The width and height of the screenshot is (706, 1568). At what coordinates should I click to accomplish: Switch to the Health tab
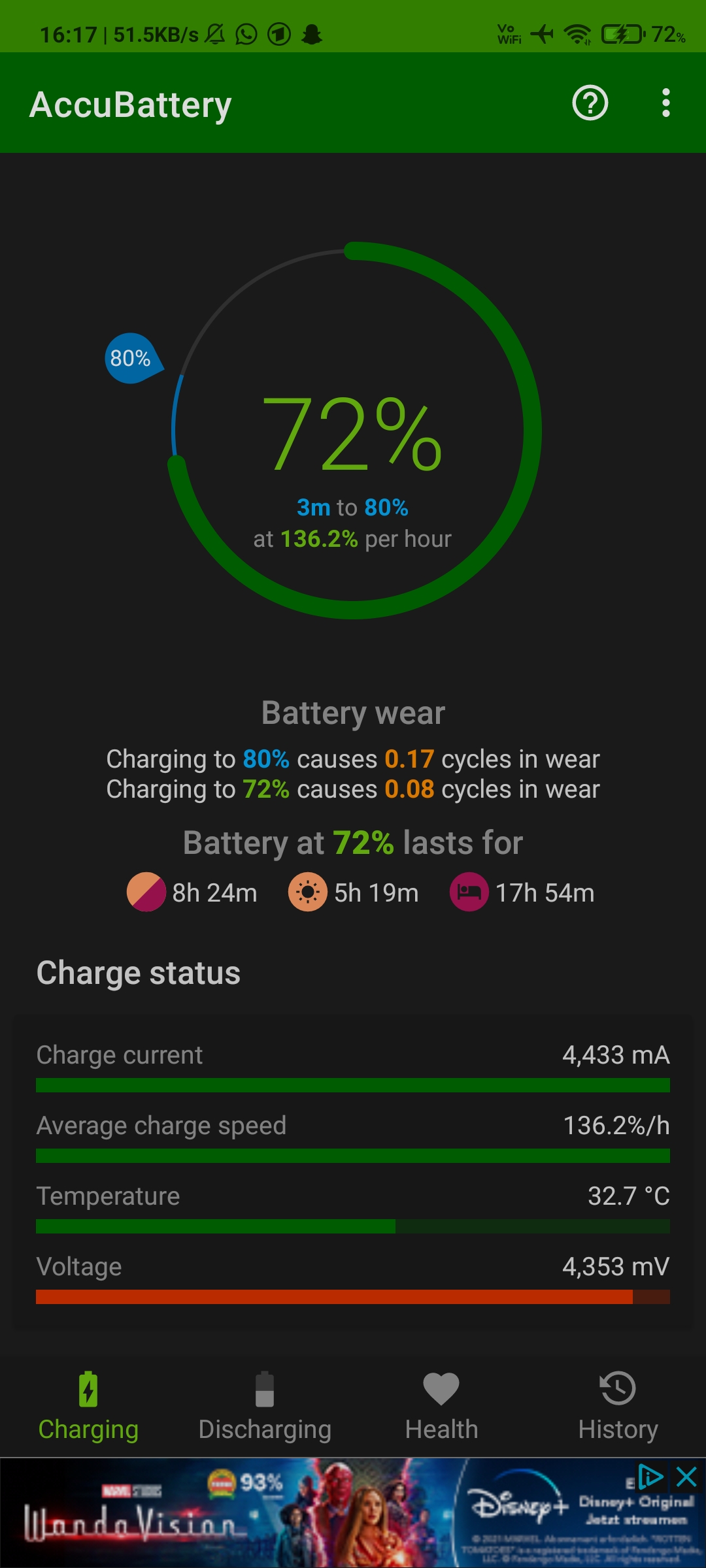point(441,1406)
